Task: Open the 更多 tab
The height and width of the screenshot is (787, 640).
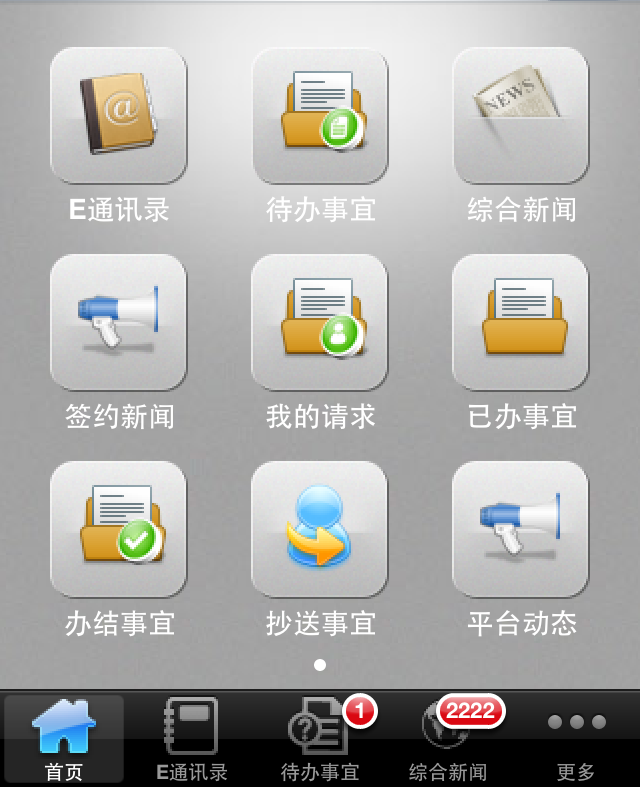Action: coord(576,740)
